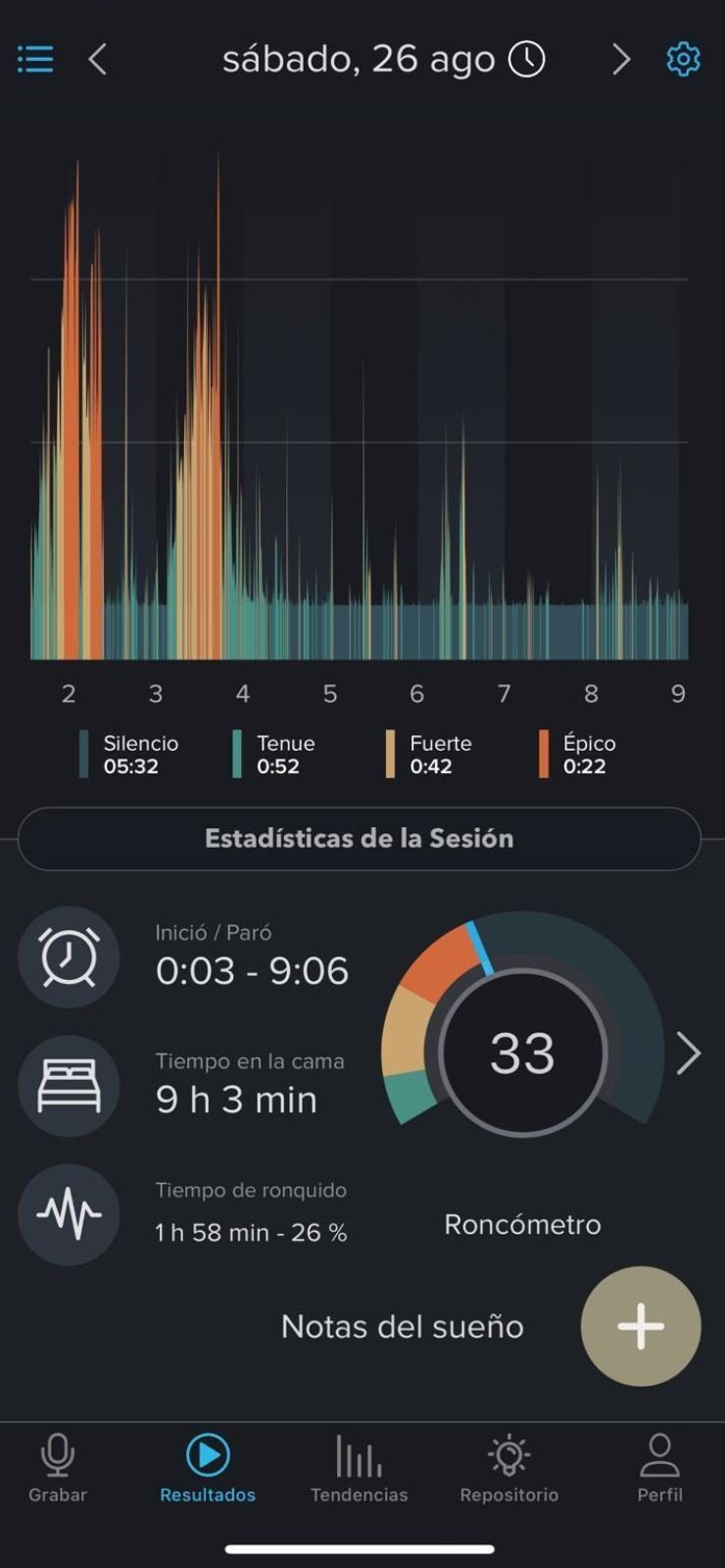
Task: Click the sábado 26 ago date header
Action: (359, 59)
